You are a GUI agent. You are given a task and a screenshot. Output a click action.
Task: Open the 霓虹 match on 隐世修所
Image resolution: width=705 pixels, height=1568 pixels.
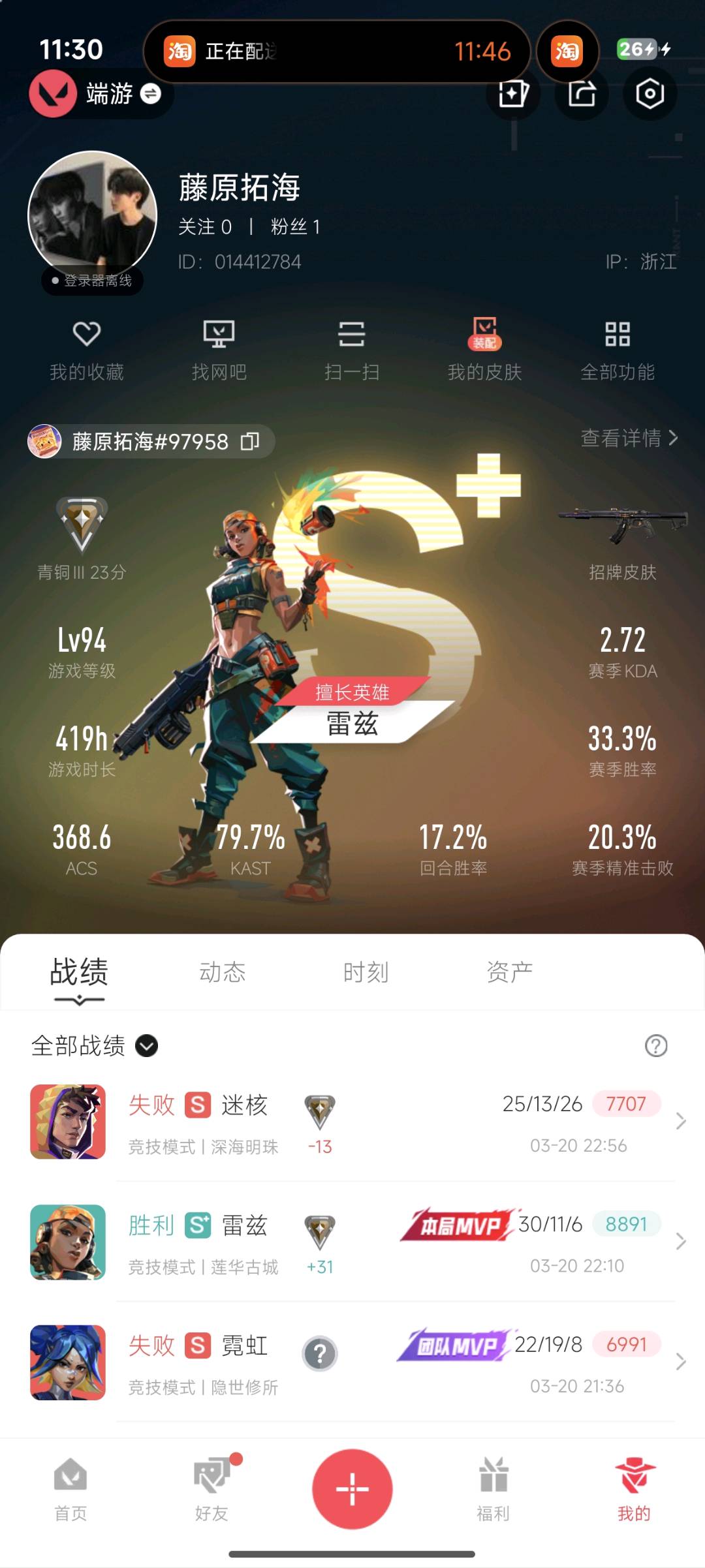(352, 1362)
